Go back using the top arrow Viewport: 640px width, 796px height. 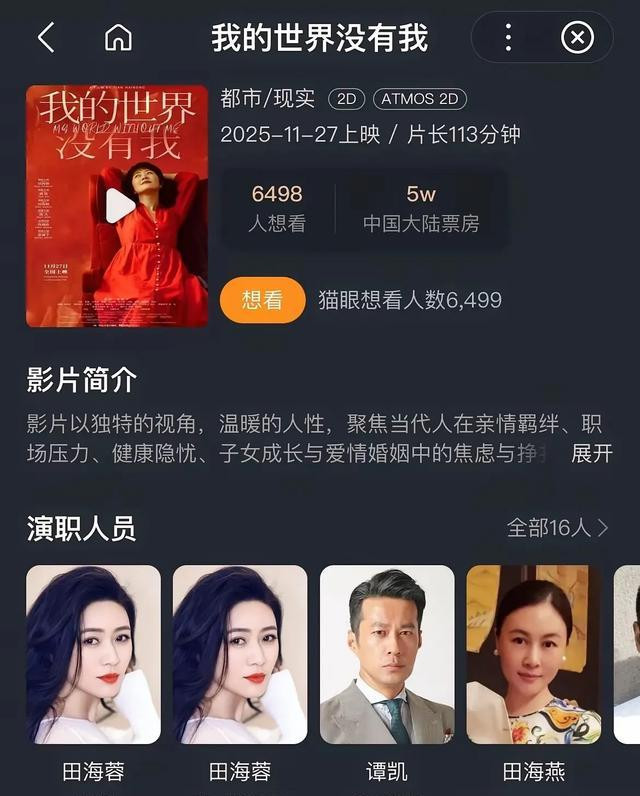(46, 38)
